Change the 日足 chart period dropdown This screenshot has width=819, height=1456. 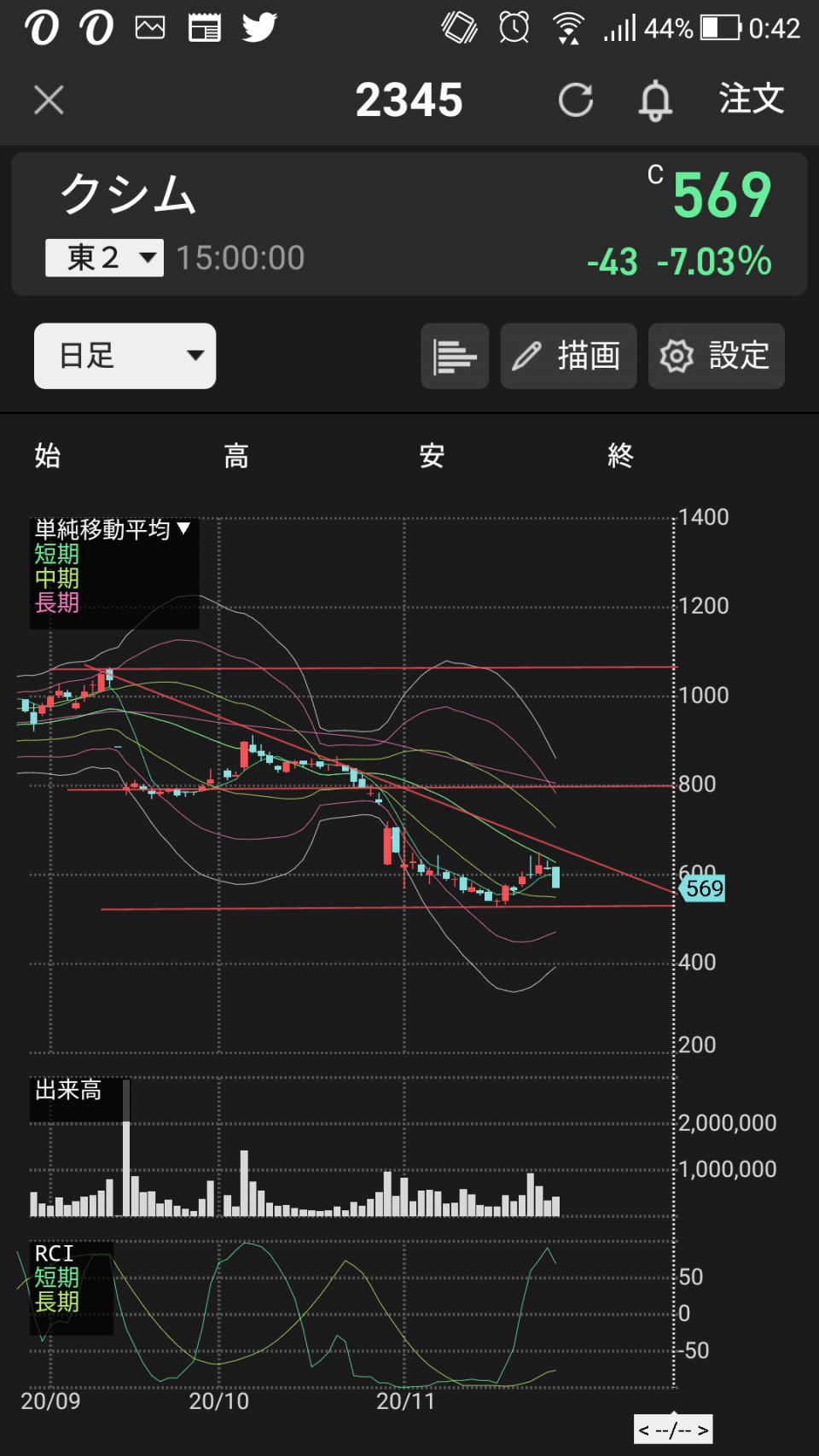coord(125,356)
